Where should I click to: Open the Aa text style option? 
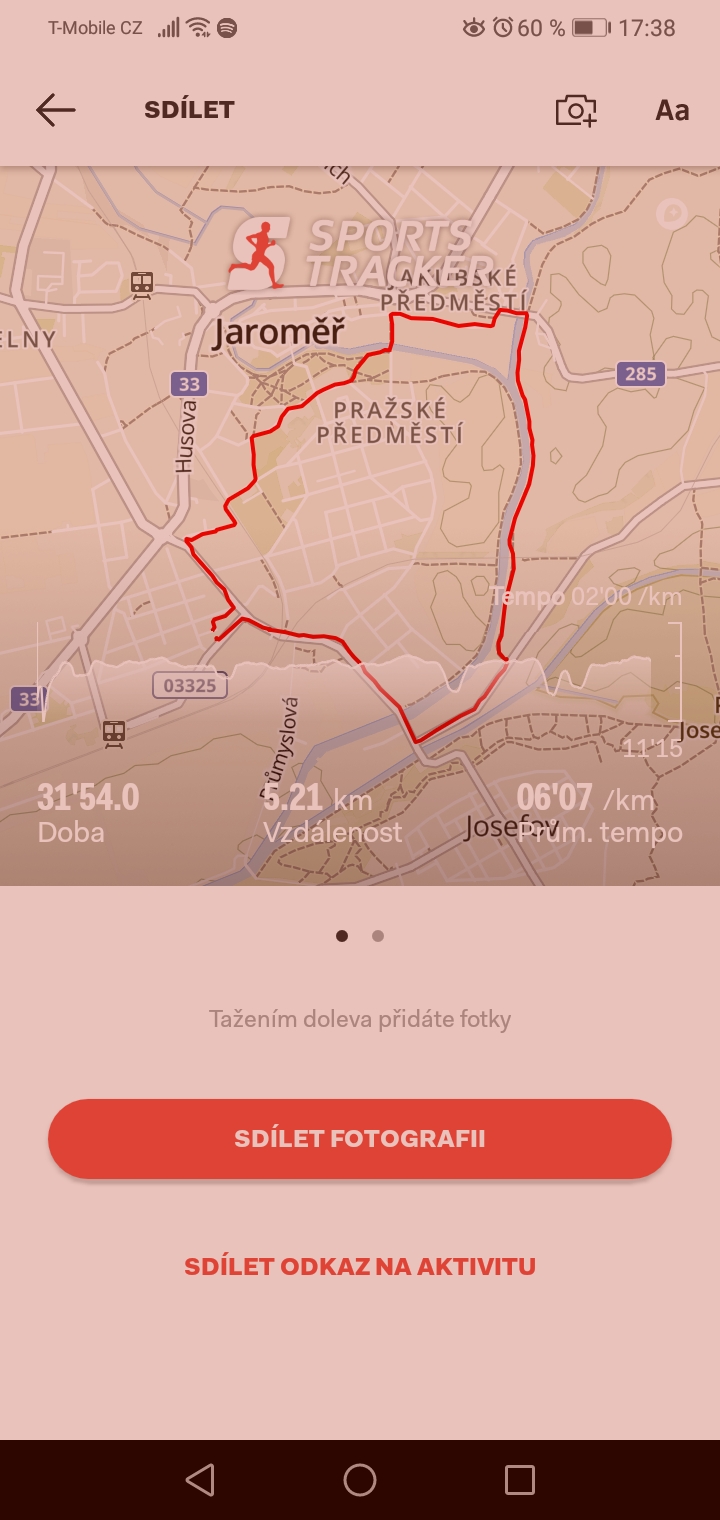click(672, 110)
